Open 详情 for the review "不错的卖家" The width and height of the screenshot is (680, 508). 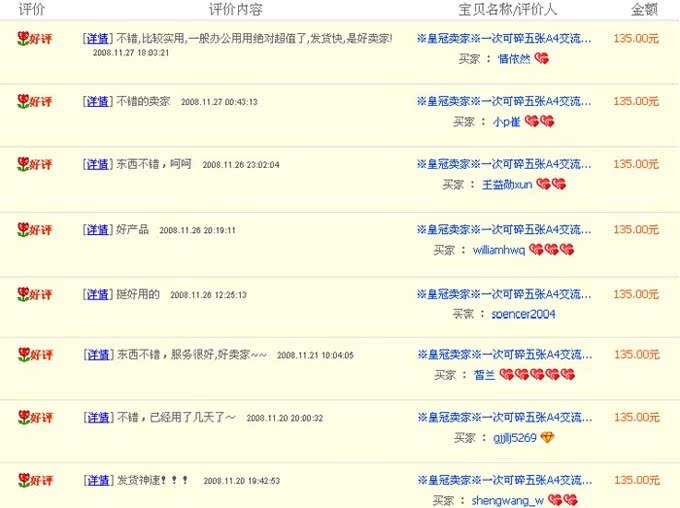click(97, 101)
